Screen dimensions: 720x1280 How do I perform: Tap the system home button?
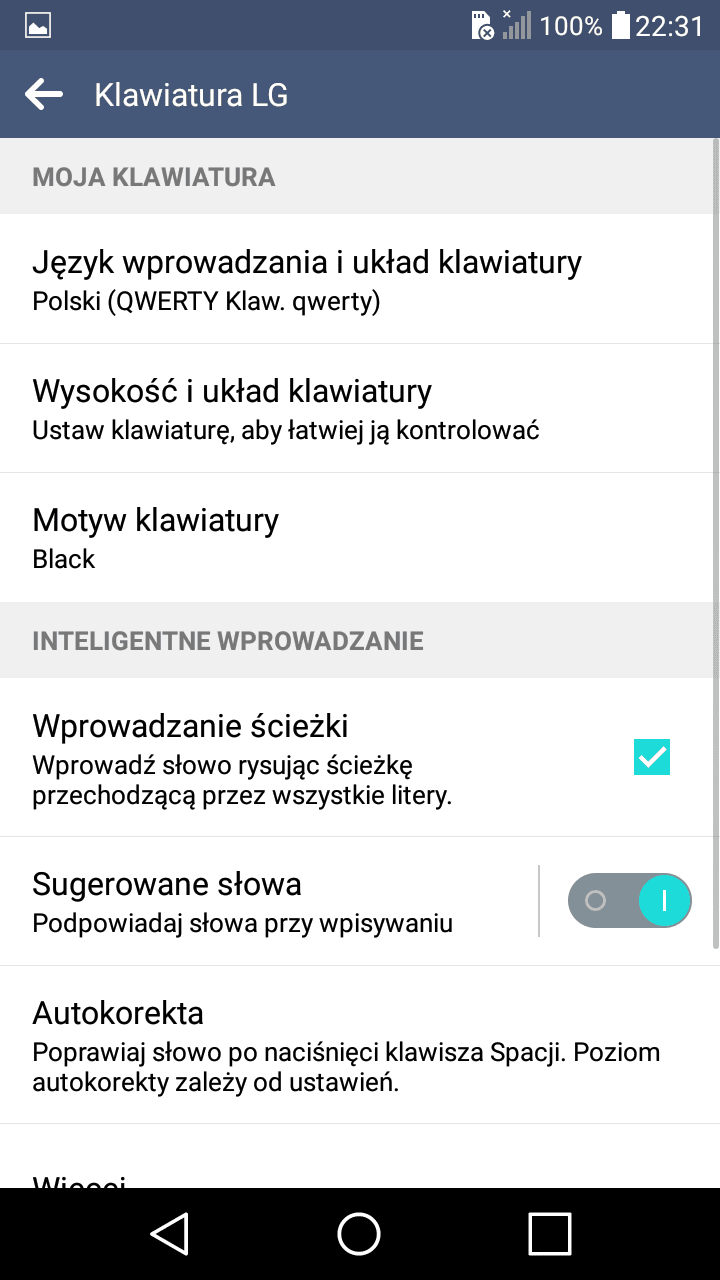pyautogui.click(x=359, y=1233)
